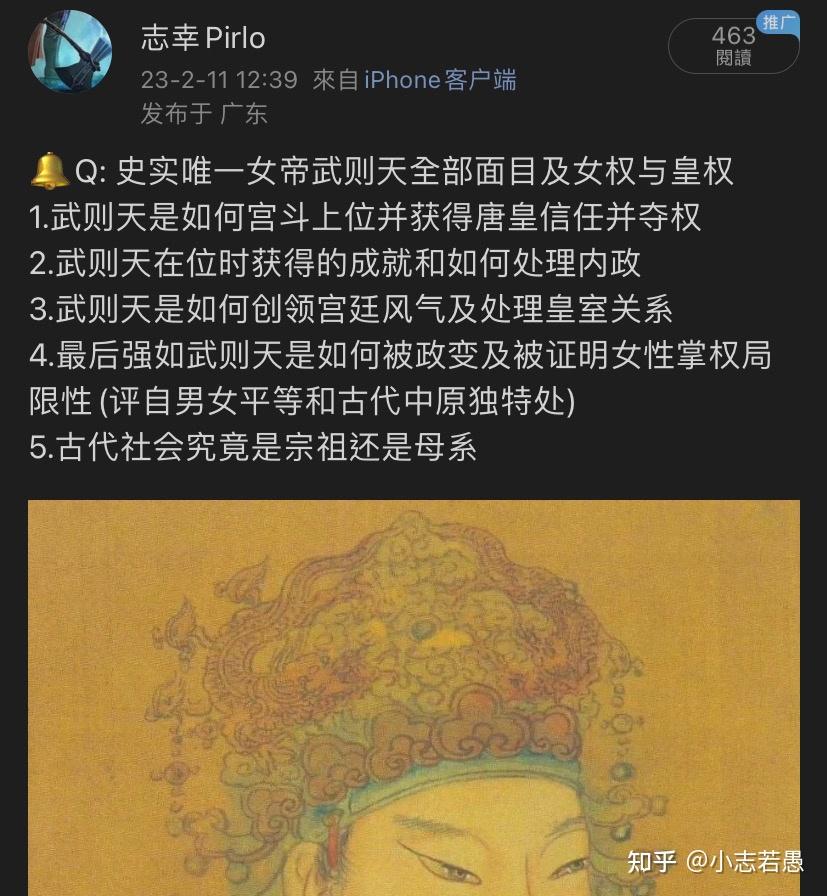
Task: Tap the username 志幸 Pirlo
Action: pyautogui.click(x=203, y=38)
